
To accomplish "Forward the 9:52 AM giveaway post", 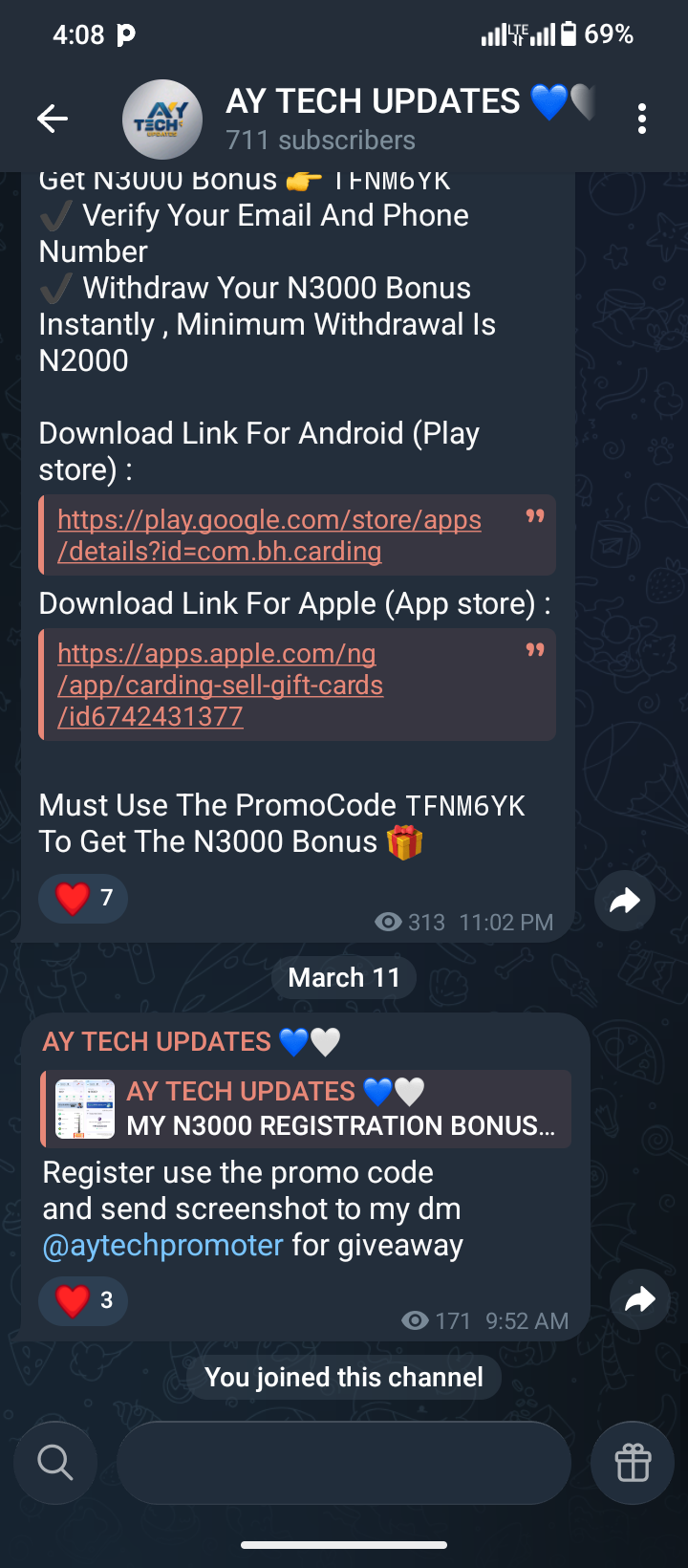I will pos(639,1298).
